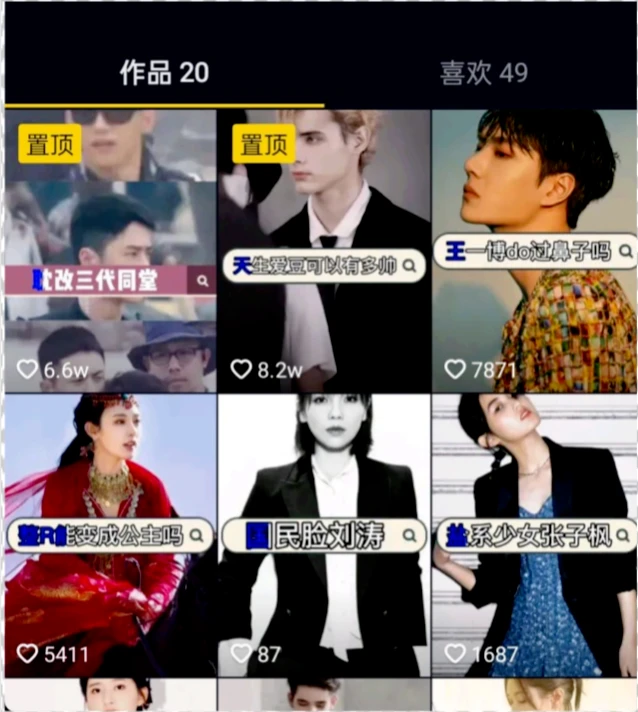The width and height of the screenshot is (638, 712).
Task: Select the 作品 20 tab
Action: [164, 73]
